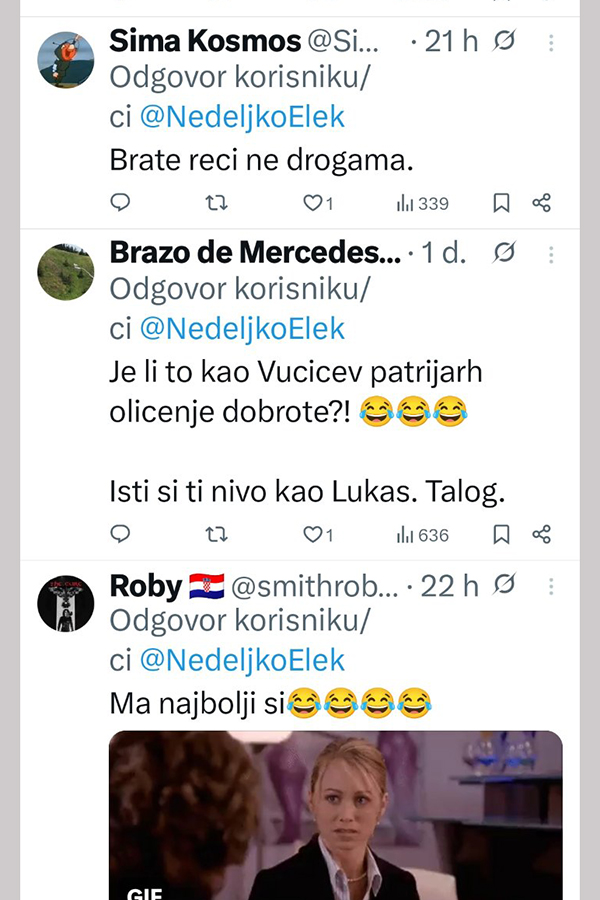Screen dimensions: 600x900
Task: View analytics for Sima Kosmos's tweet
Action: [x=422, y=203]
